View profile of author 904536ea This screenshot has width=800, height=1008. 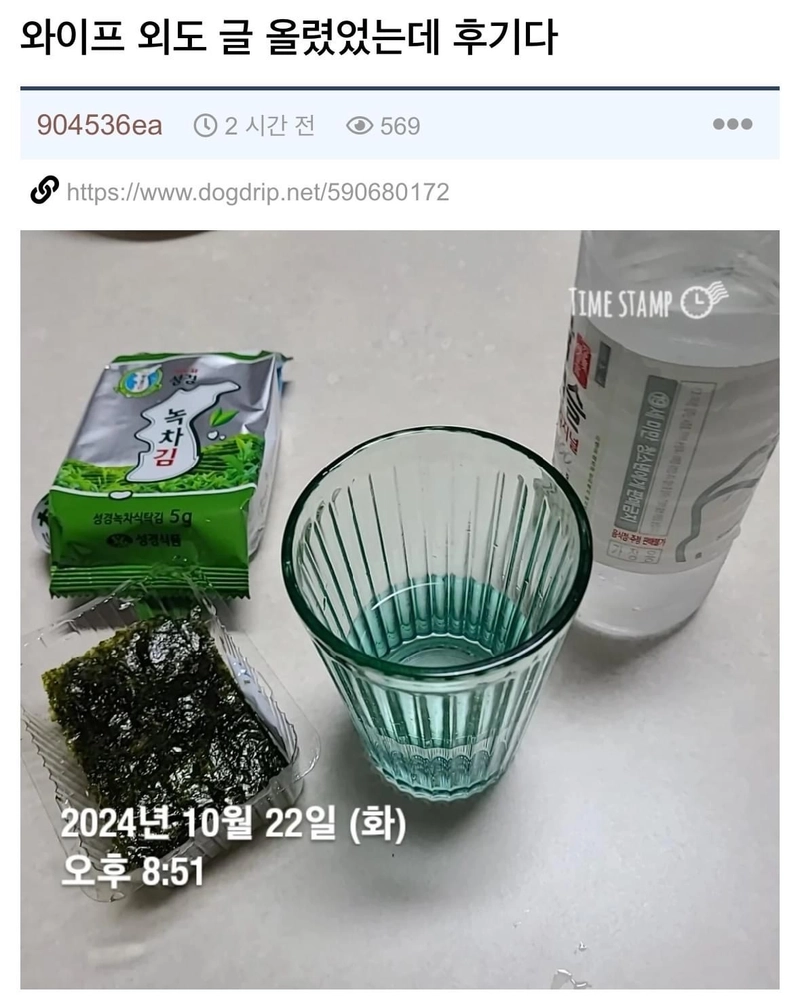99,125
